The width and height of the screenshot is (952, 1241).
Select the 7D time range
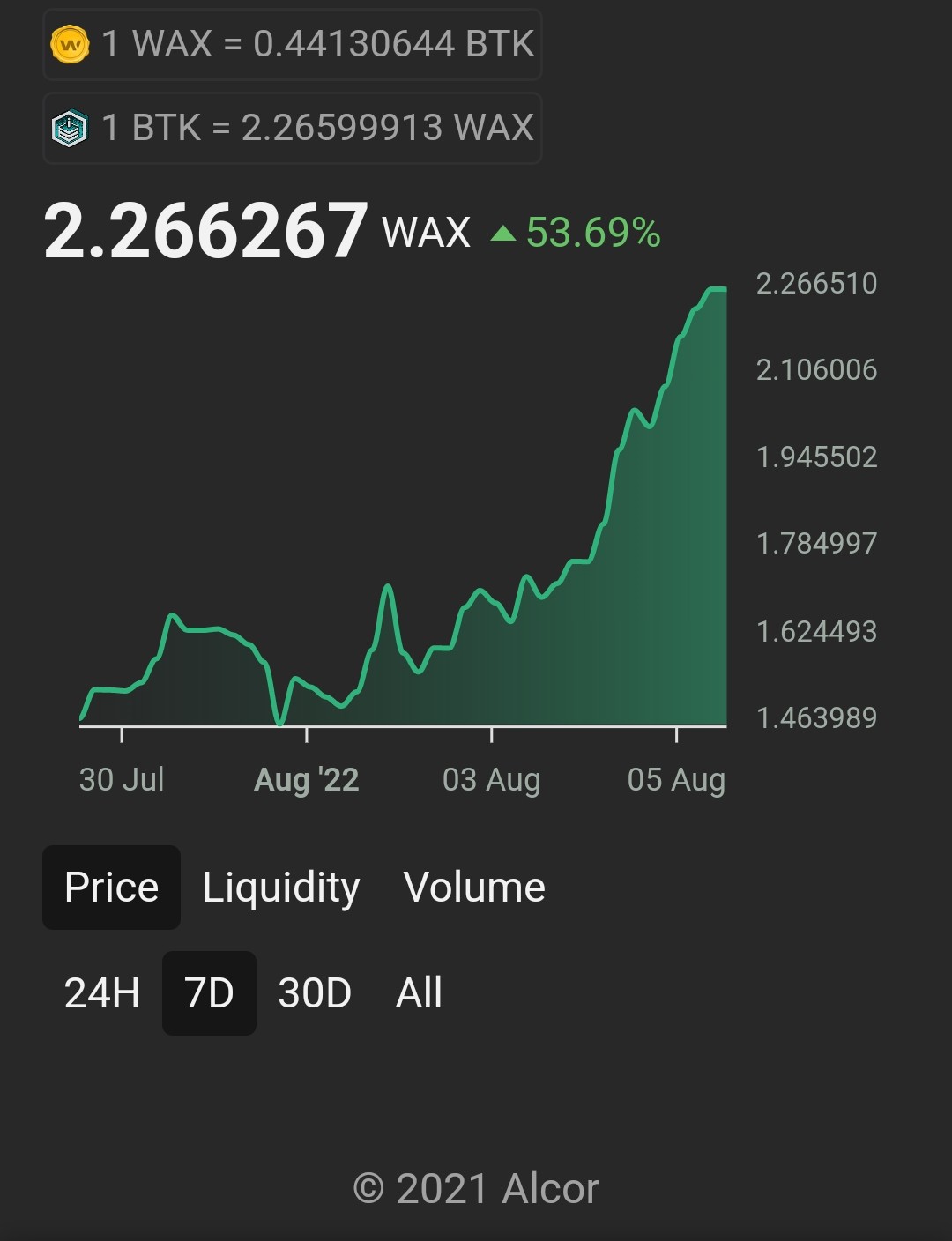[x=209, y=993]
